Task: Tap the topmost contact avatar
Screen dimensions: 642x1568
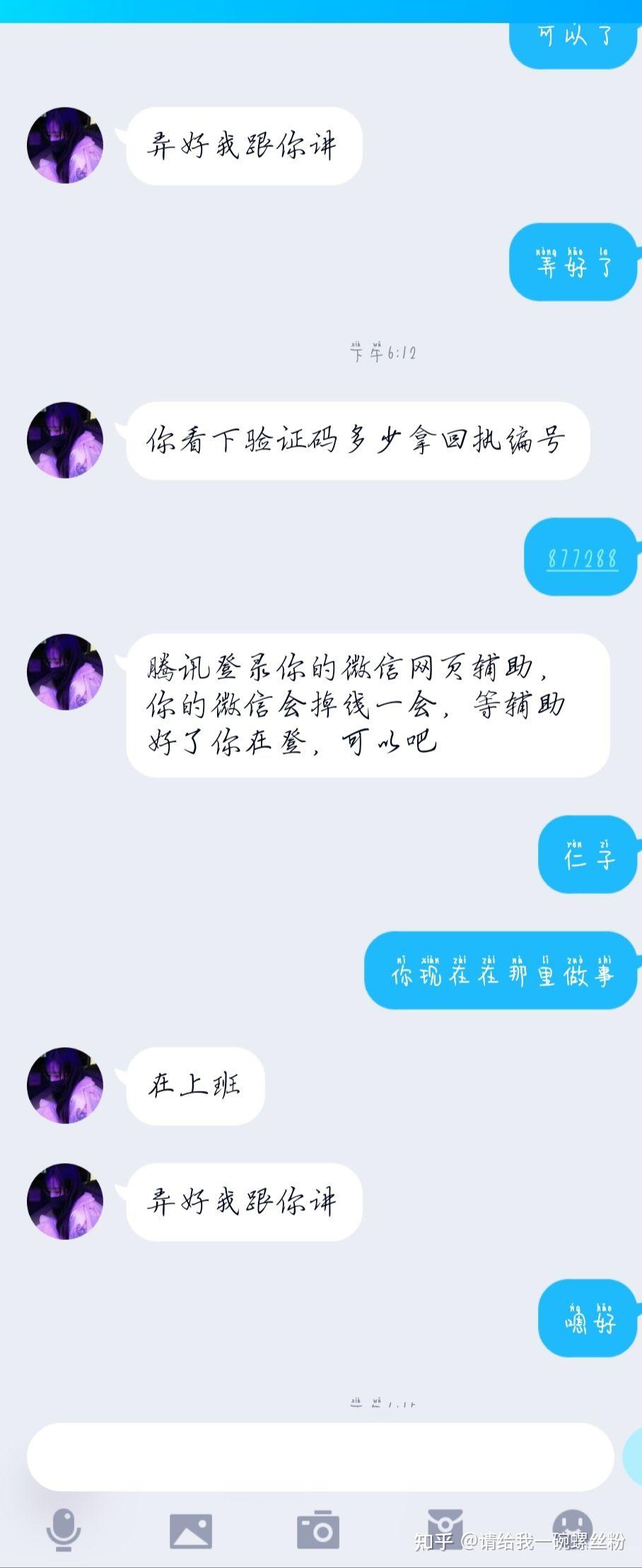Action: [64, 146]
